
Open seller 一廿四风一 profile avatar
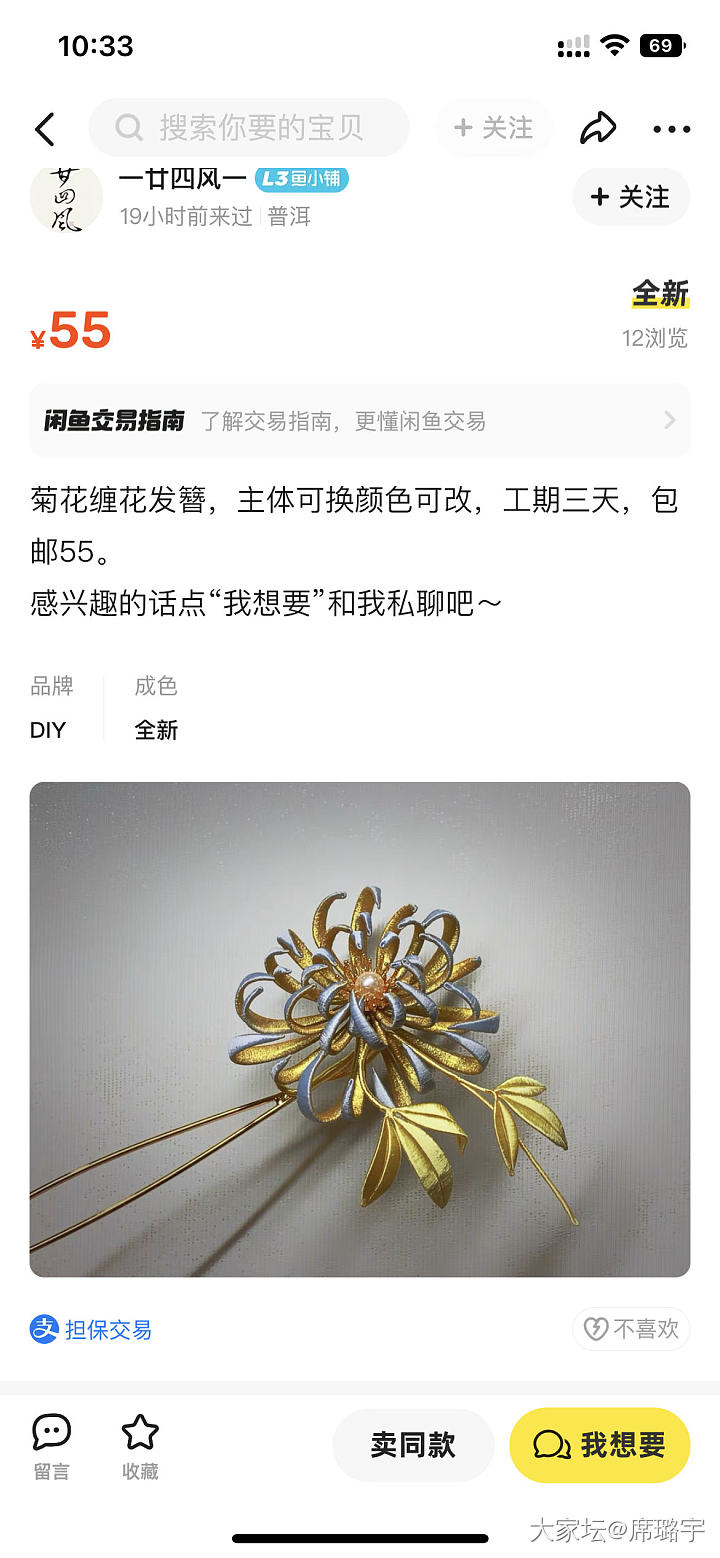(x=66, y=197)
